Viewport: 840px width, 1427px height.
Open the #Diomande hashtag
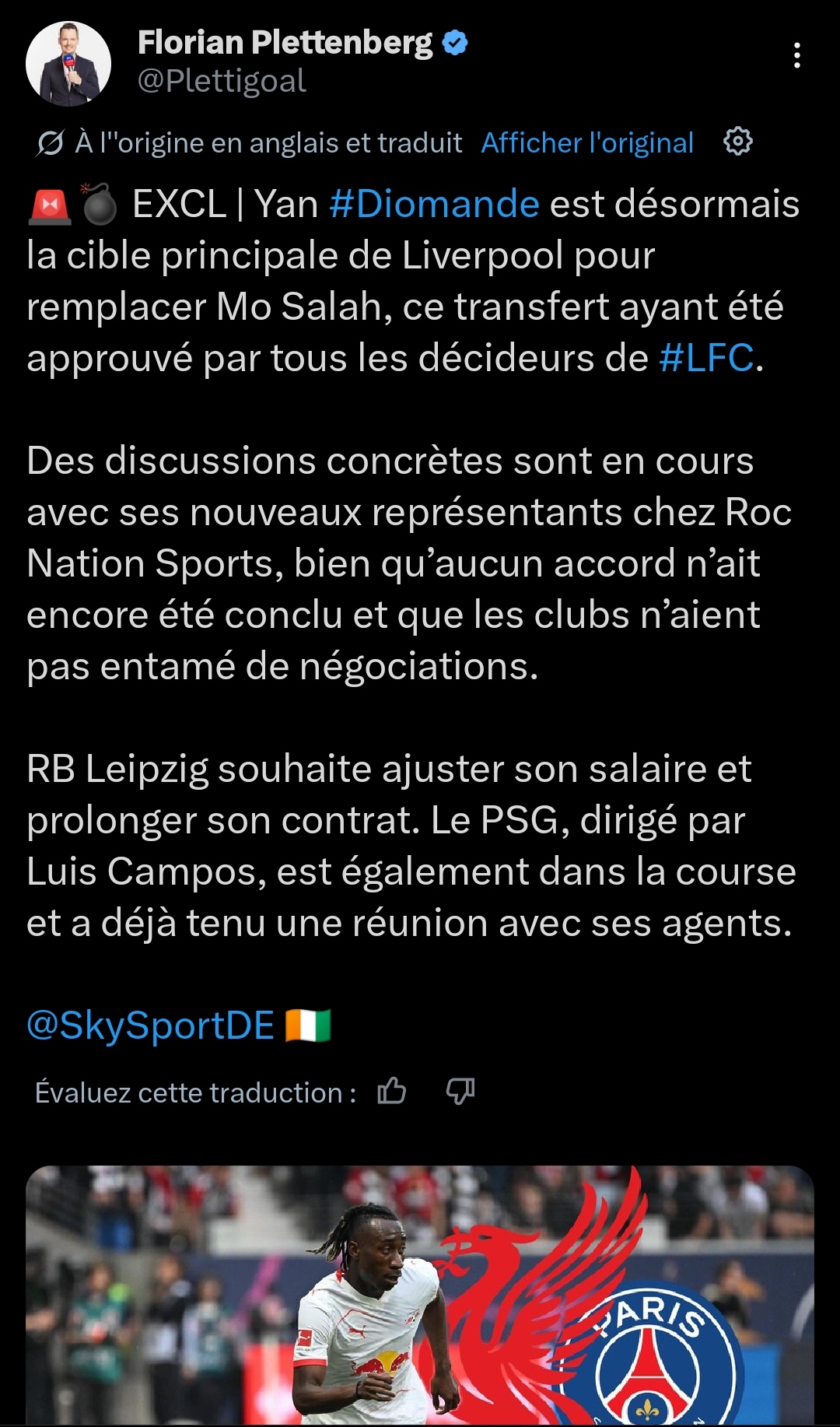pyautogui.click(x=434, y=205)
